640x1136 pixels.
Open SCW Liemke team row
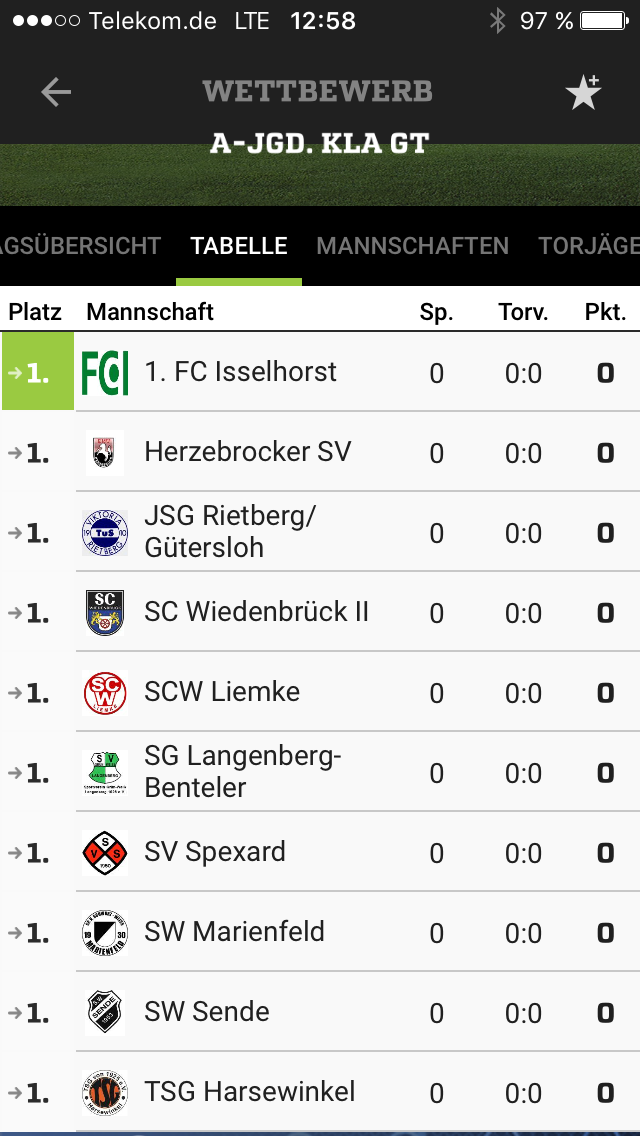click(x=222, y=692)
